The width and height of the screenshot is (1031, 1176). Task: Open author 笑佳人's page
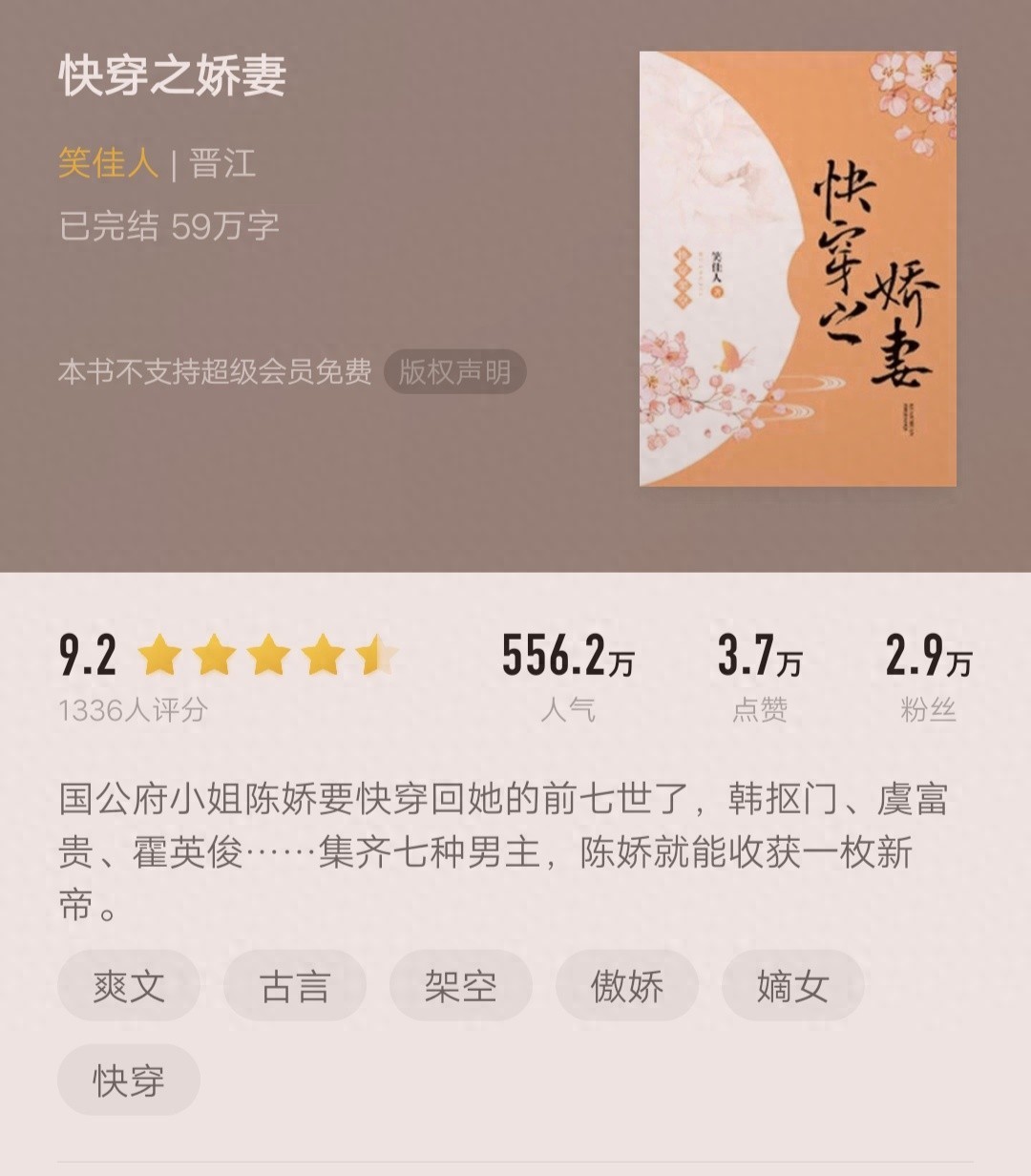pyautogui.click(x=108, y=163)
